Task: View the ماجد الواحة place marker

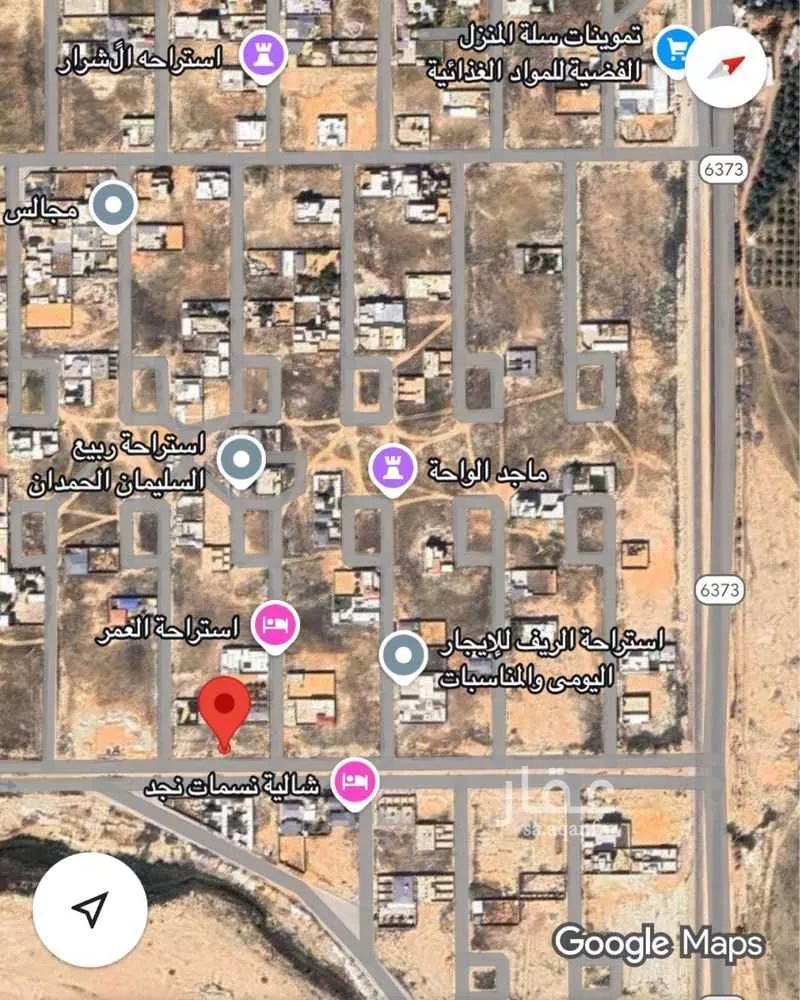Action: (x=392, y=466)
